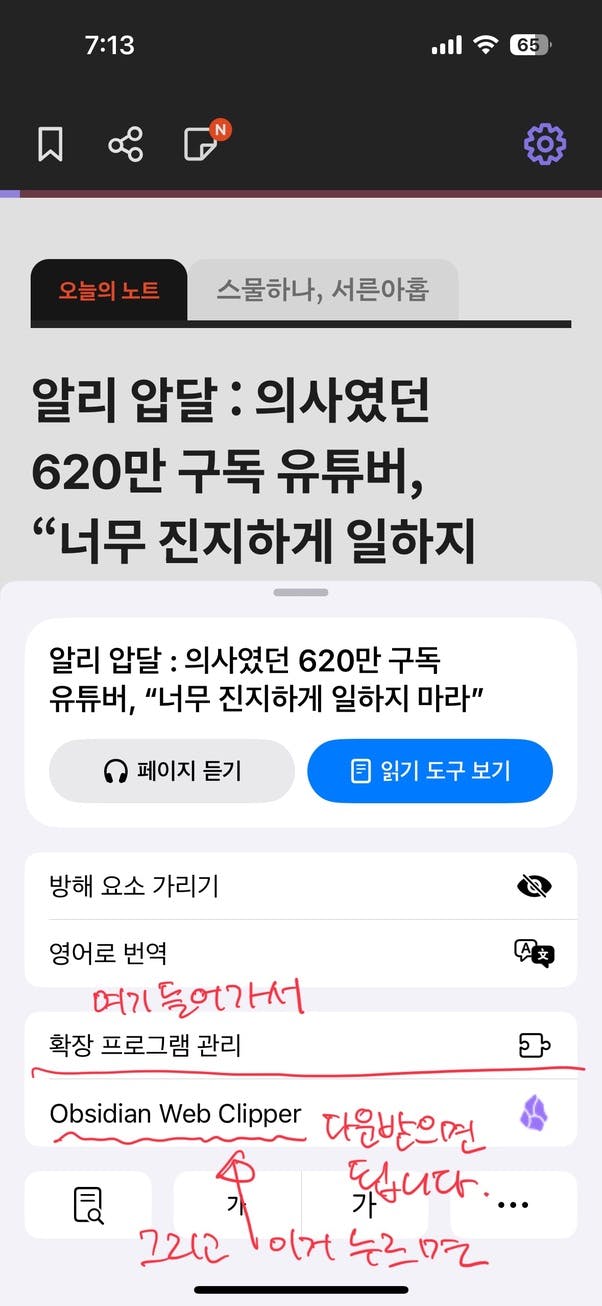This screenshot has height=1306, width=602.
Task: Tap the 페이지 듣기 button
Action: 172,771
